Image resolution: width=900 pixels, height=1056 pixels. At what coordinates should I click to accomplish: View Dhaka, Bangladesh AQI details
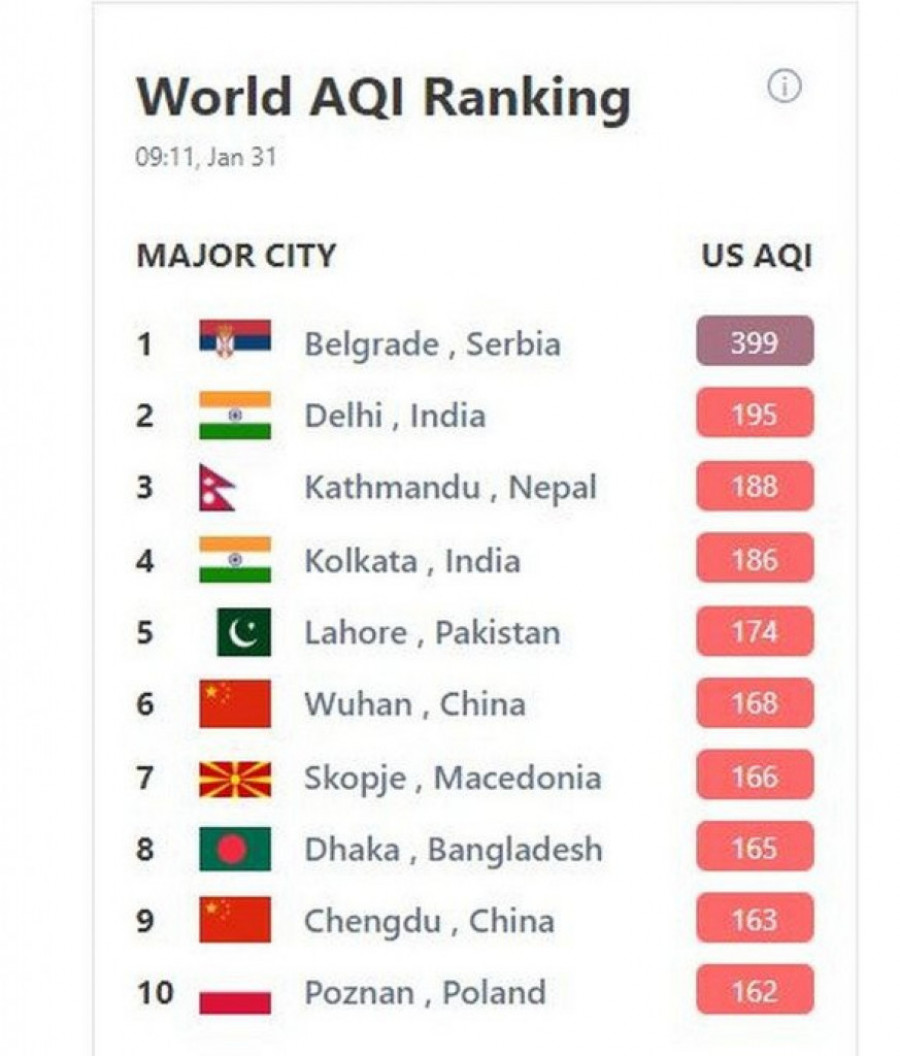coord(453,849)
